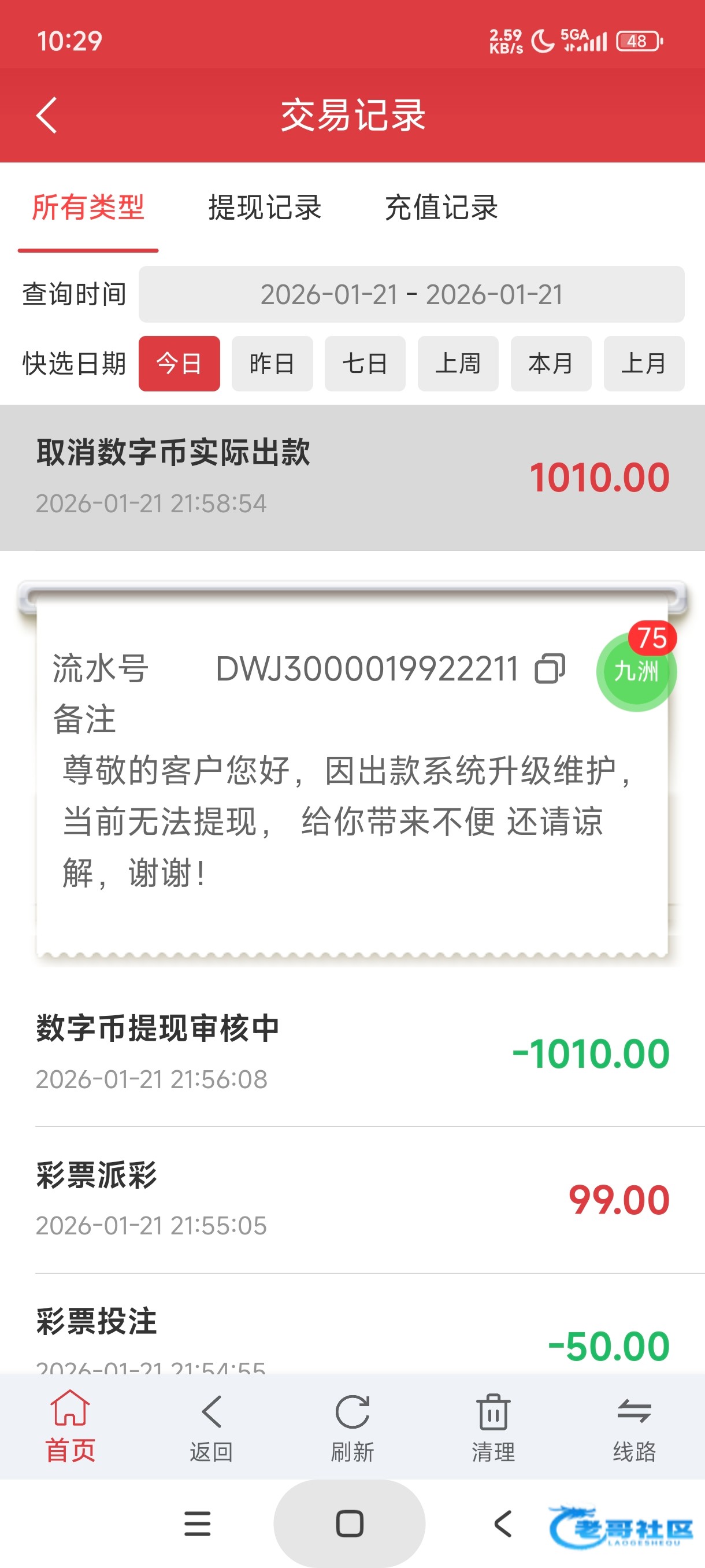Copy the 流水号 serial number
705x1568 pixels.
coord(550,668)
